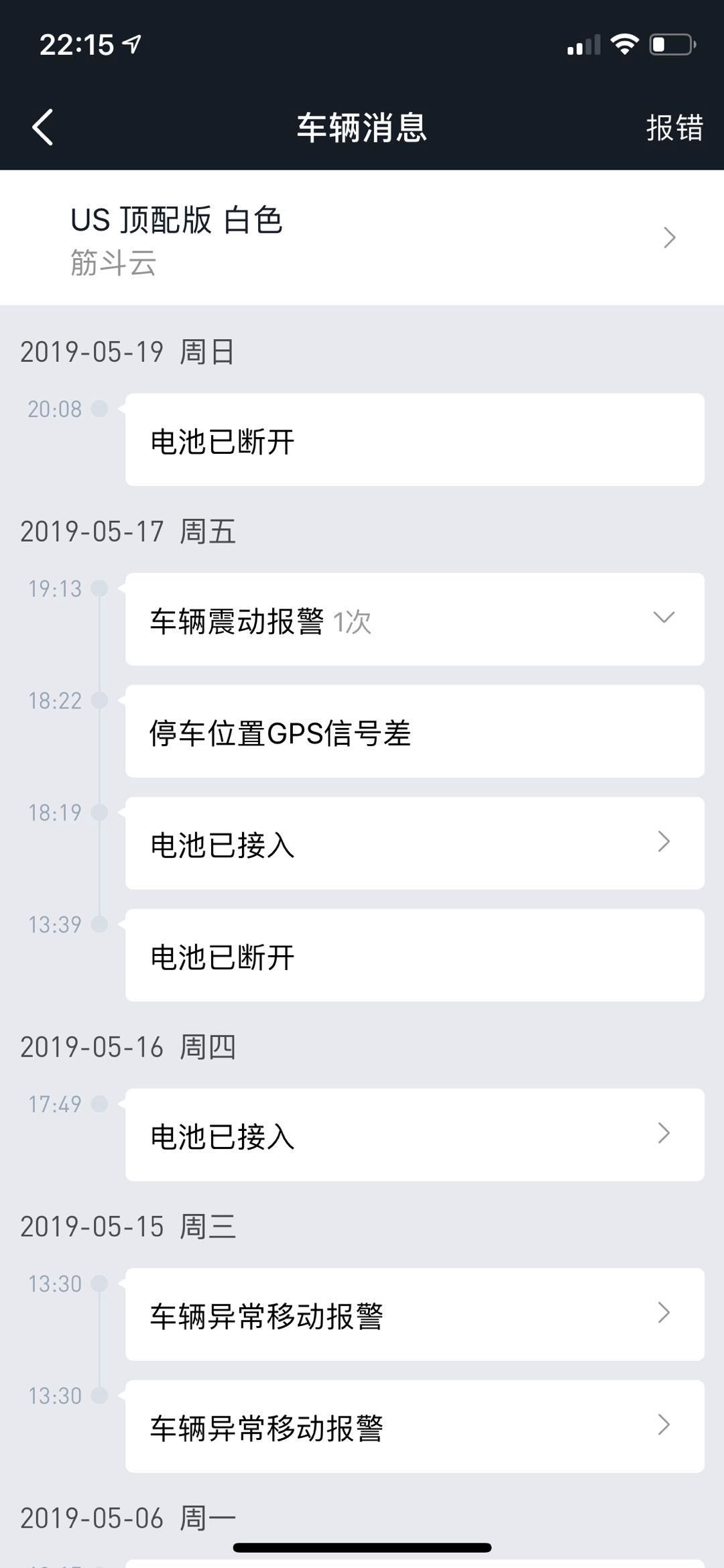Open 电池已接入 message at 18:19
Viewport: 724px width, 1568px height.
pos(414,843)
